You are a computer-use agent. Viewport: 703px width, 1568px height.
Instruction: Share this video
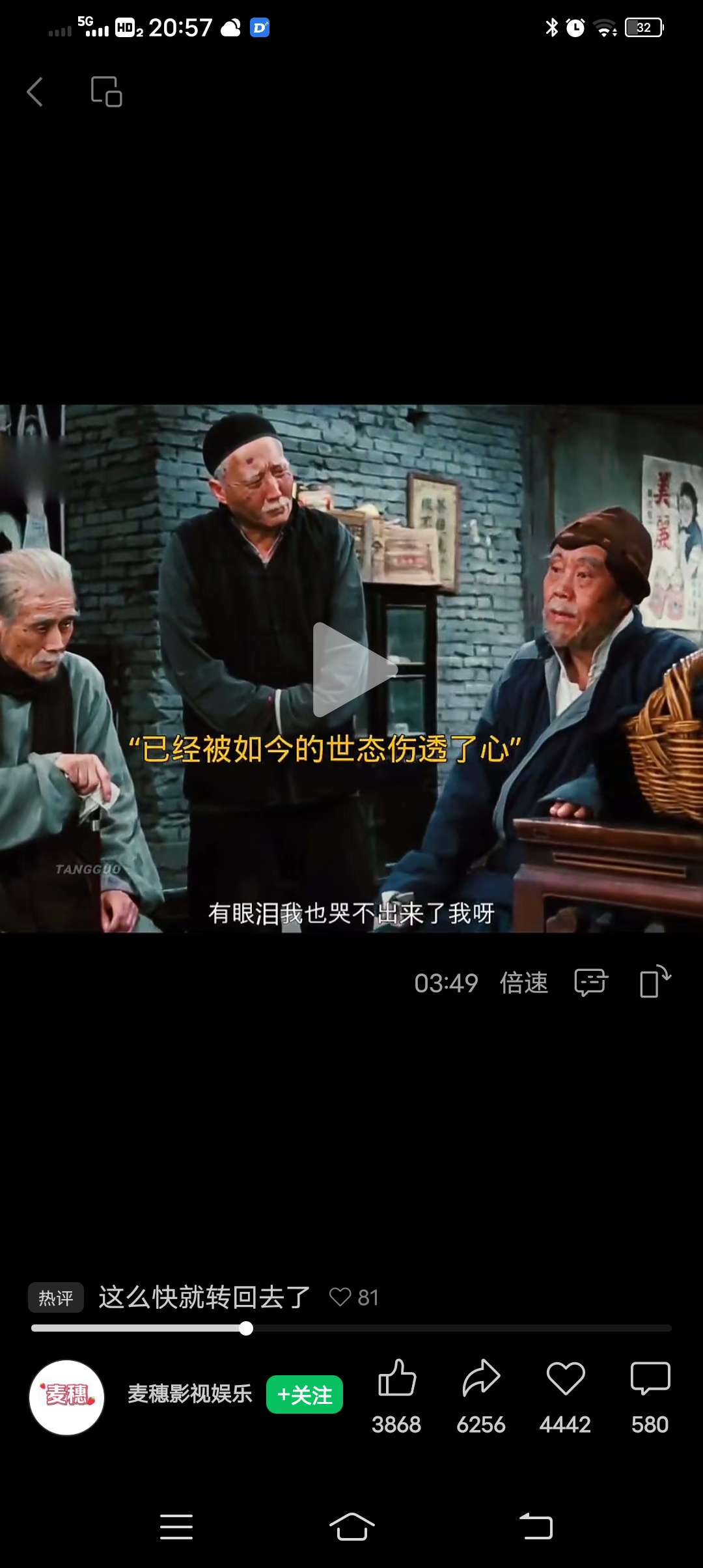pos(481,1379)
